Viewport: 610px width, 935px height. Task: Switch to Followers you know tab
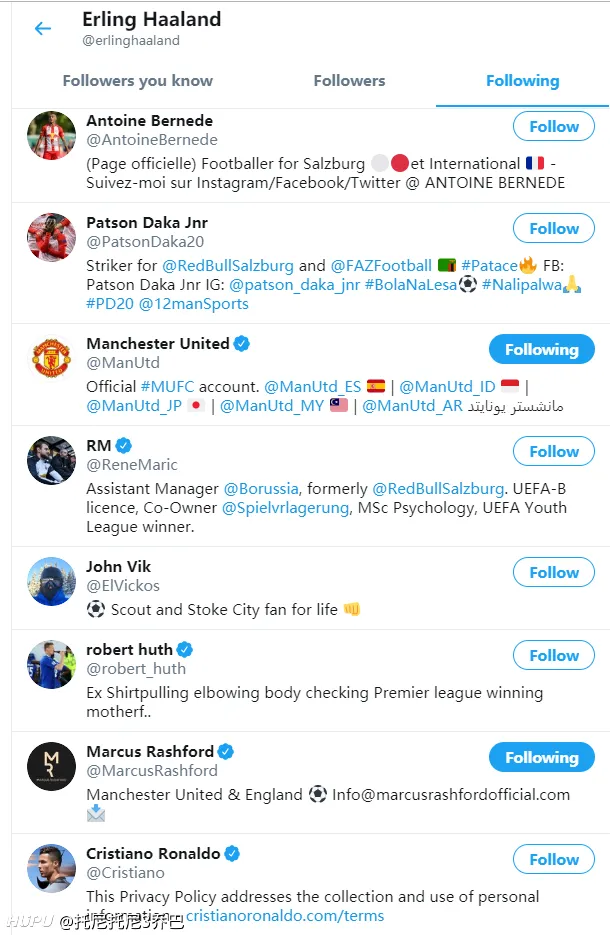138,81
